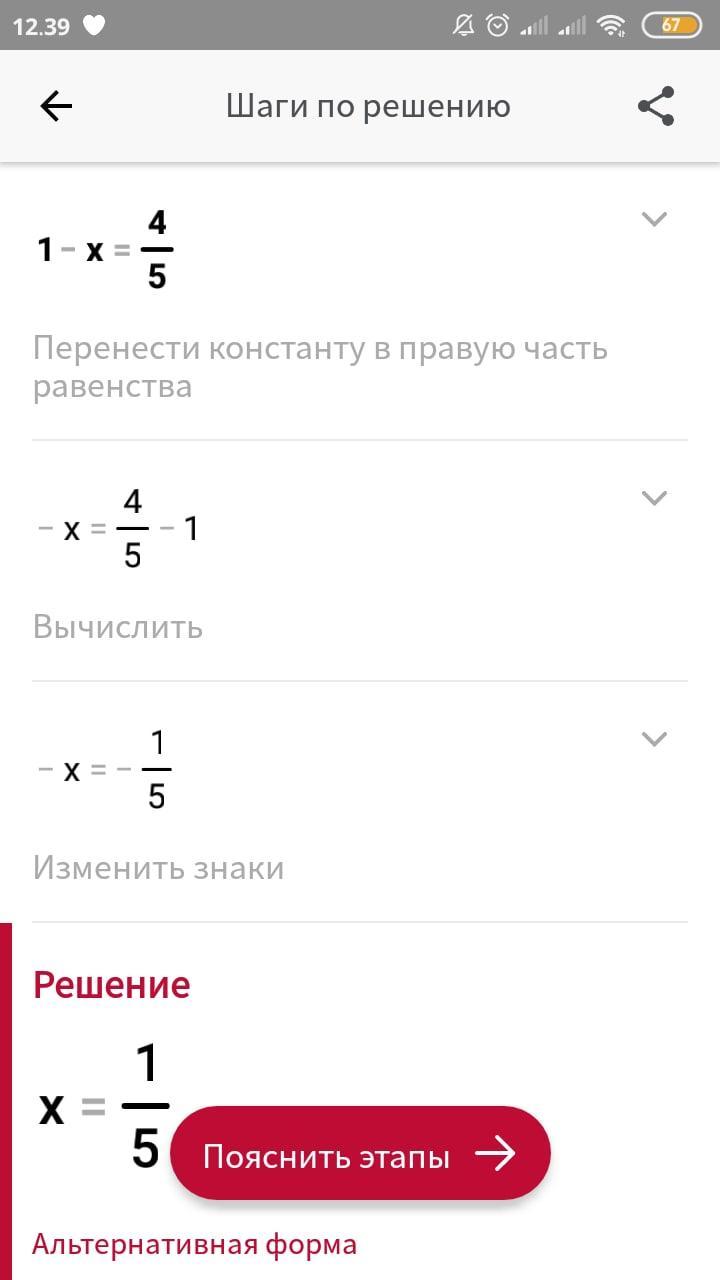Share the solution steps
The height and width of the screenshot is (1280, 720).
point(656,107)
